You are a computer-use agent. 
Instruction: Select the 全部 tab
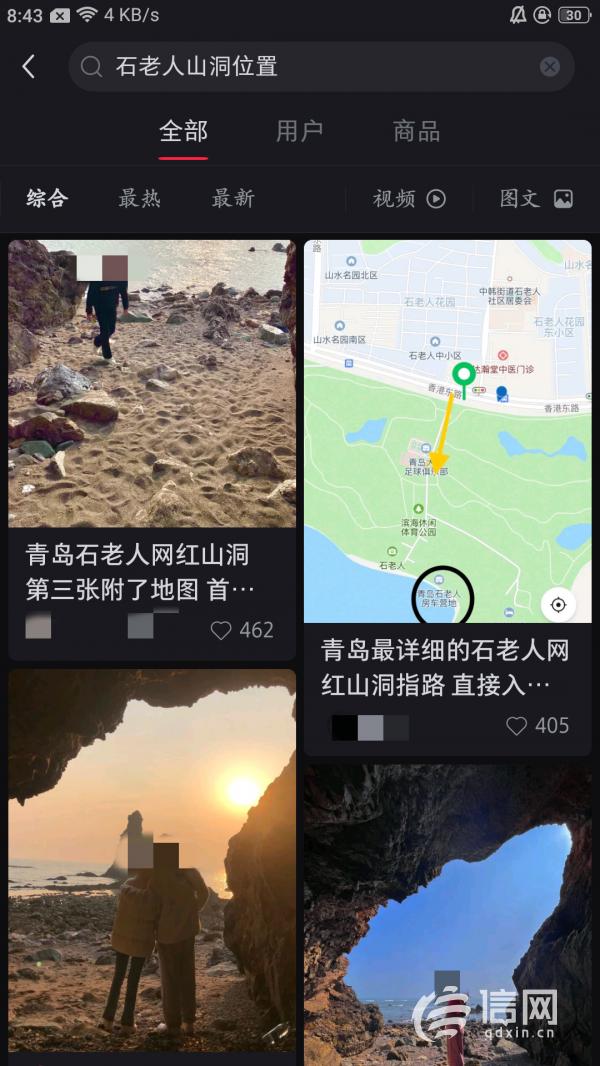pyautogui.click(x=183, y=131)
